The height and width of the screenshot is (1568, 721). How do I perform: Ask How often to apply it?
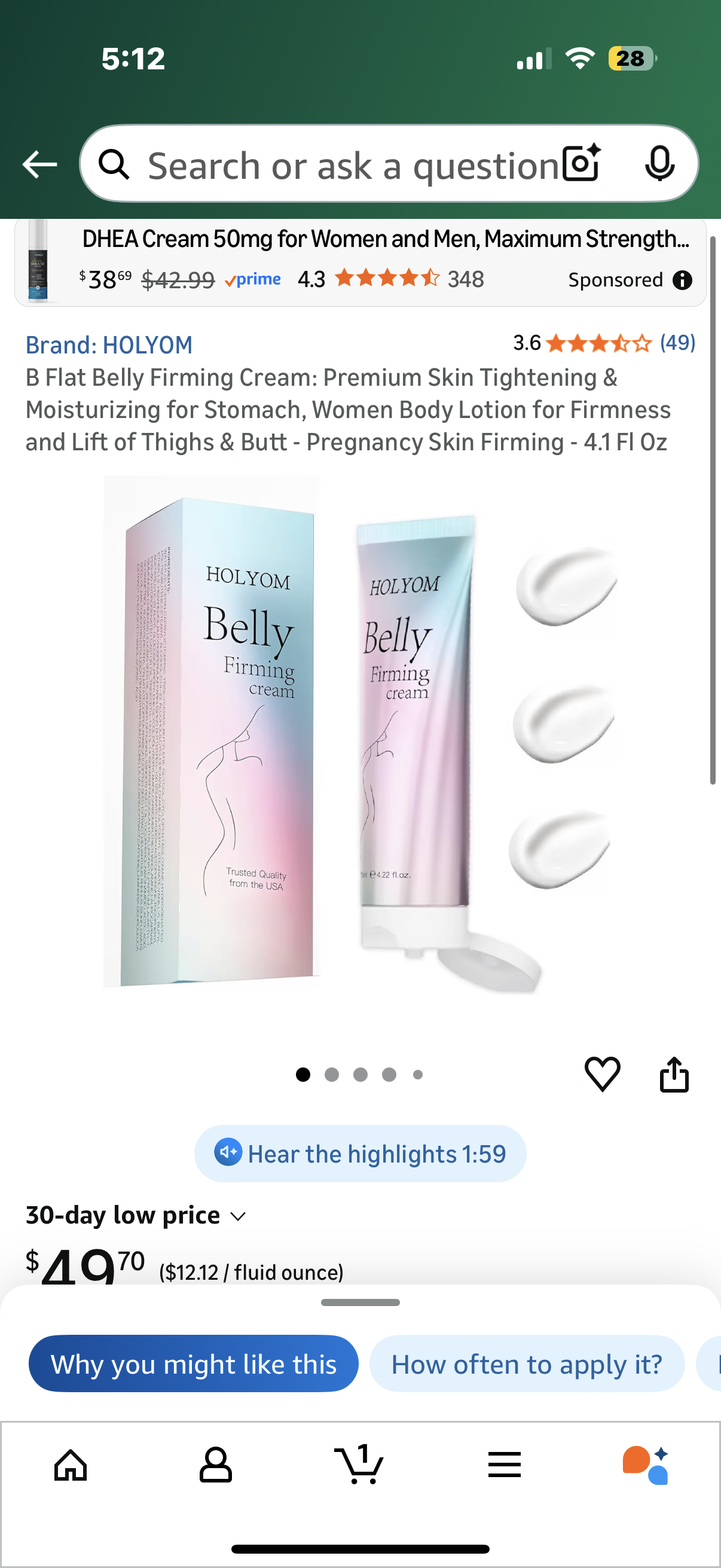click(526, 1364)
